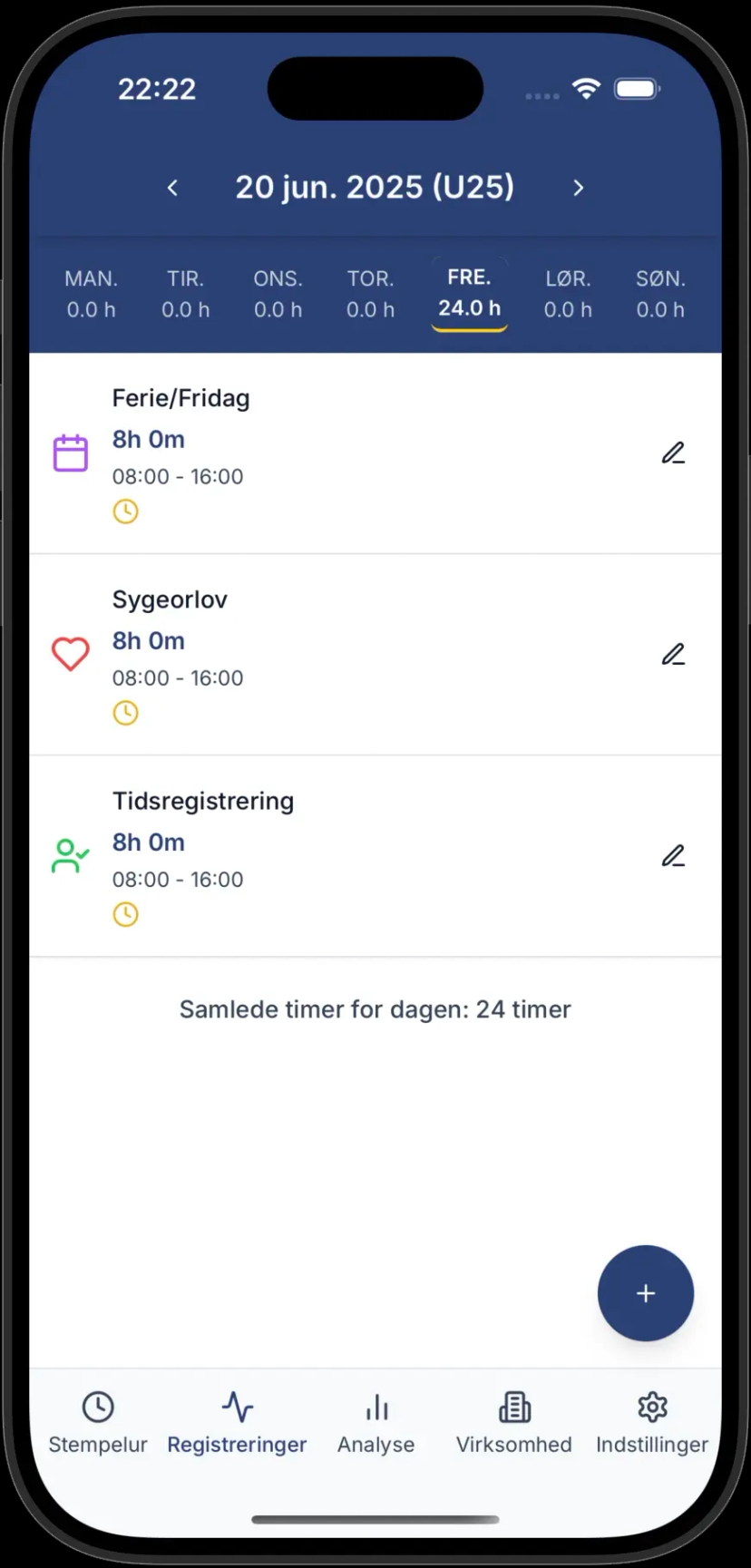Select Monday MAN. in the week strip
The width and height of the screenshot is (751, 1568).
[x=91, y=293]
